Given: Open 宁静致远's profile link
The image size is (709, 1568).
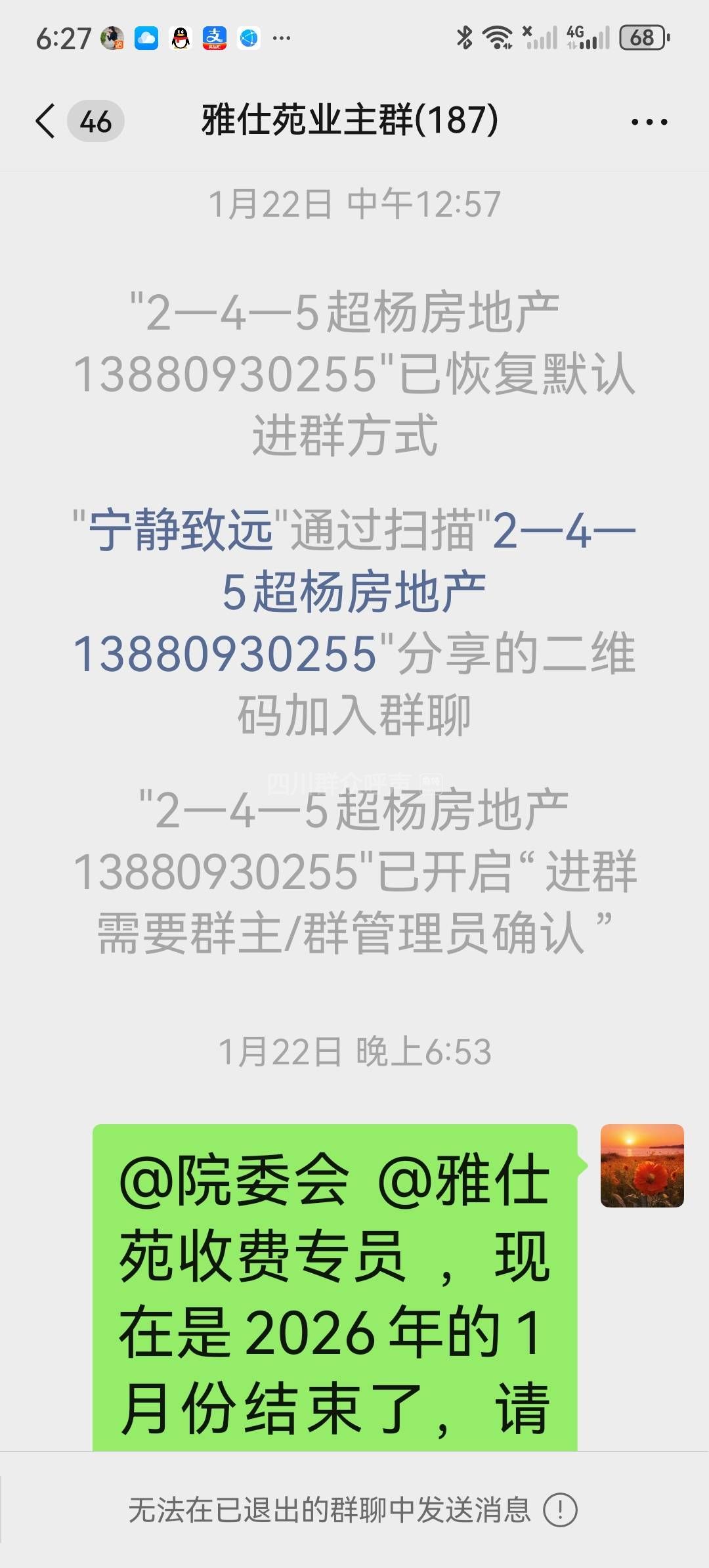Looking at the screenshot, I should (x=181, y=531).
